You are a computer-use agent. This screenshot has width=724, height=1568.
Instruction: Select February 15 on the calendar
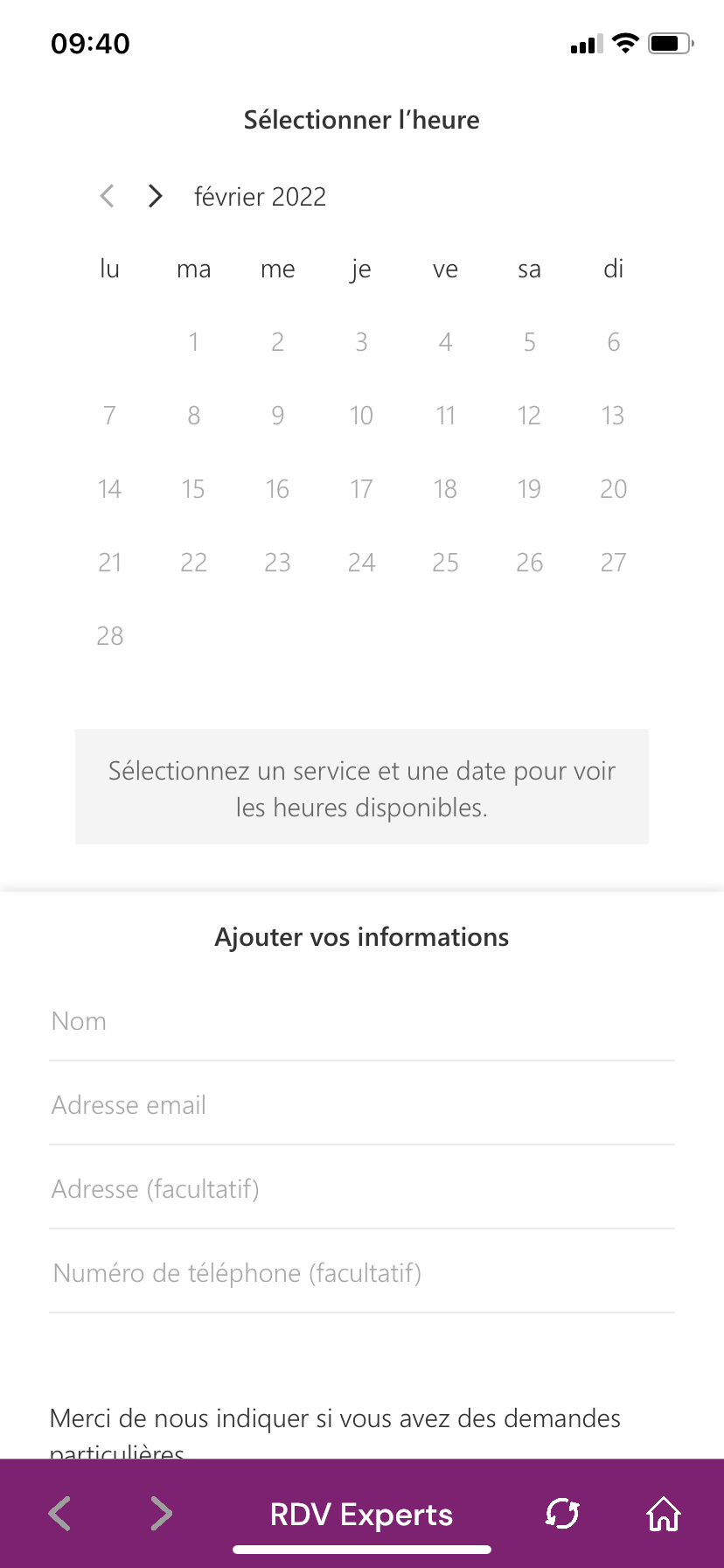tap(193, 488)
